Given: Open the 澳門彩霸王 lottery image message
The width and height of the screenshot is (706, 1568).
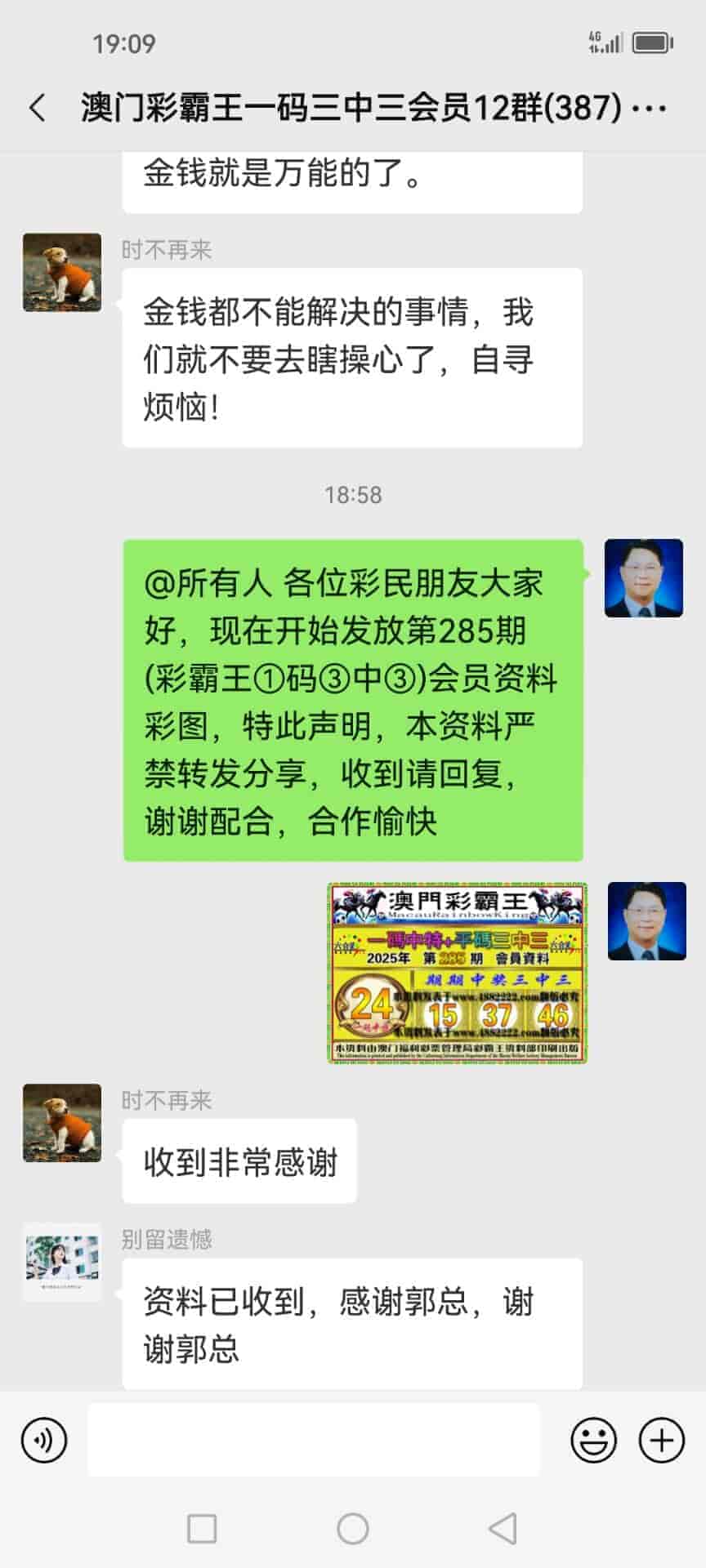Looking at the screenshot, I should point(458,973).
